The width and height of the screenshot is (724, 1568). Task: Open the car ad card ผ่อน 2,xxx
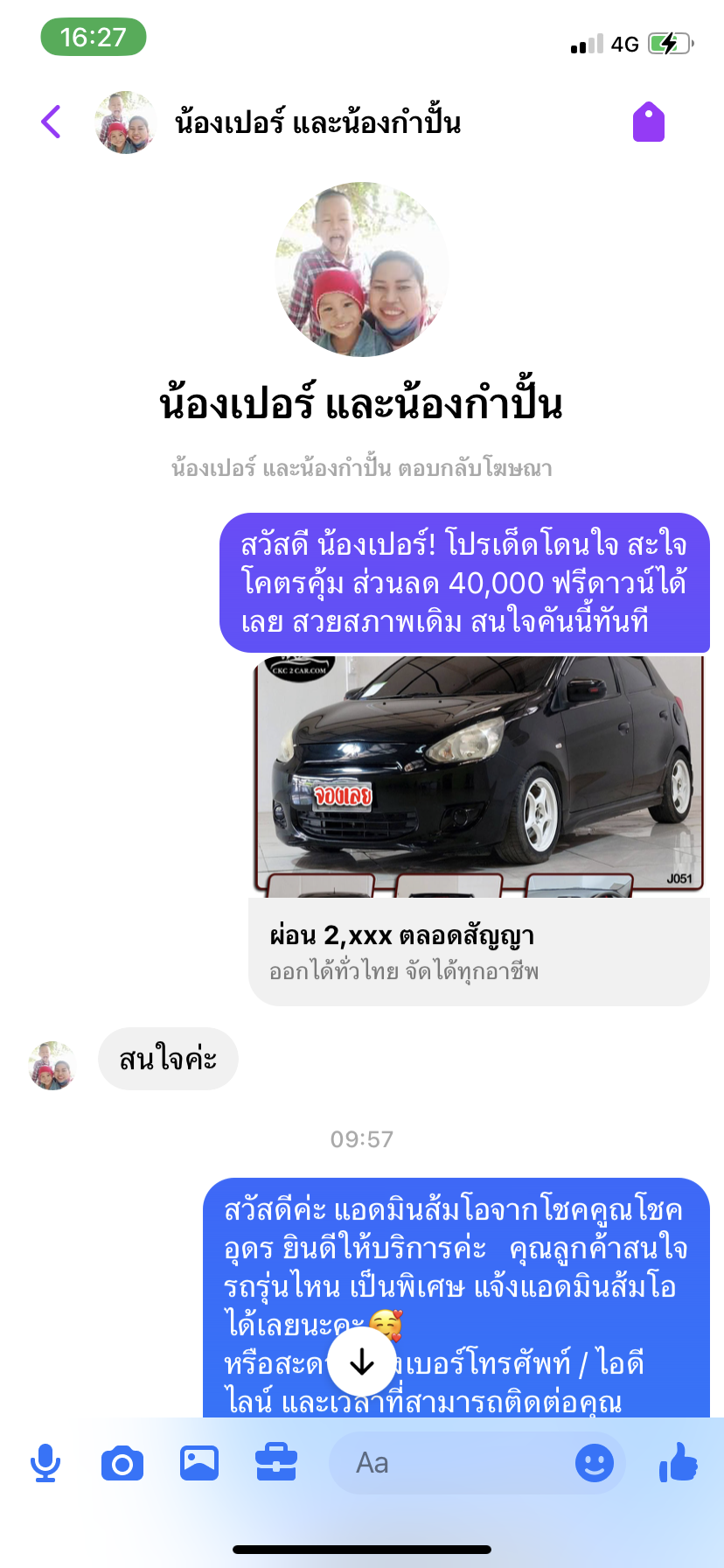tap(479, 829)
